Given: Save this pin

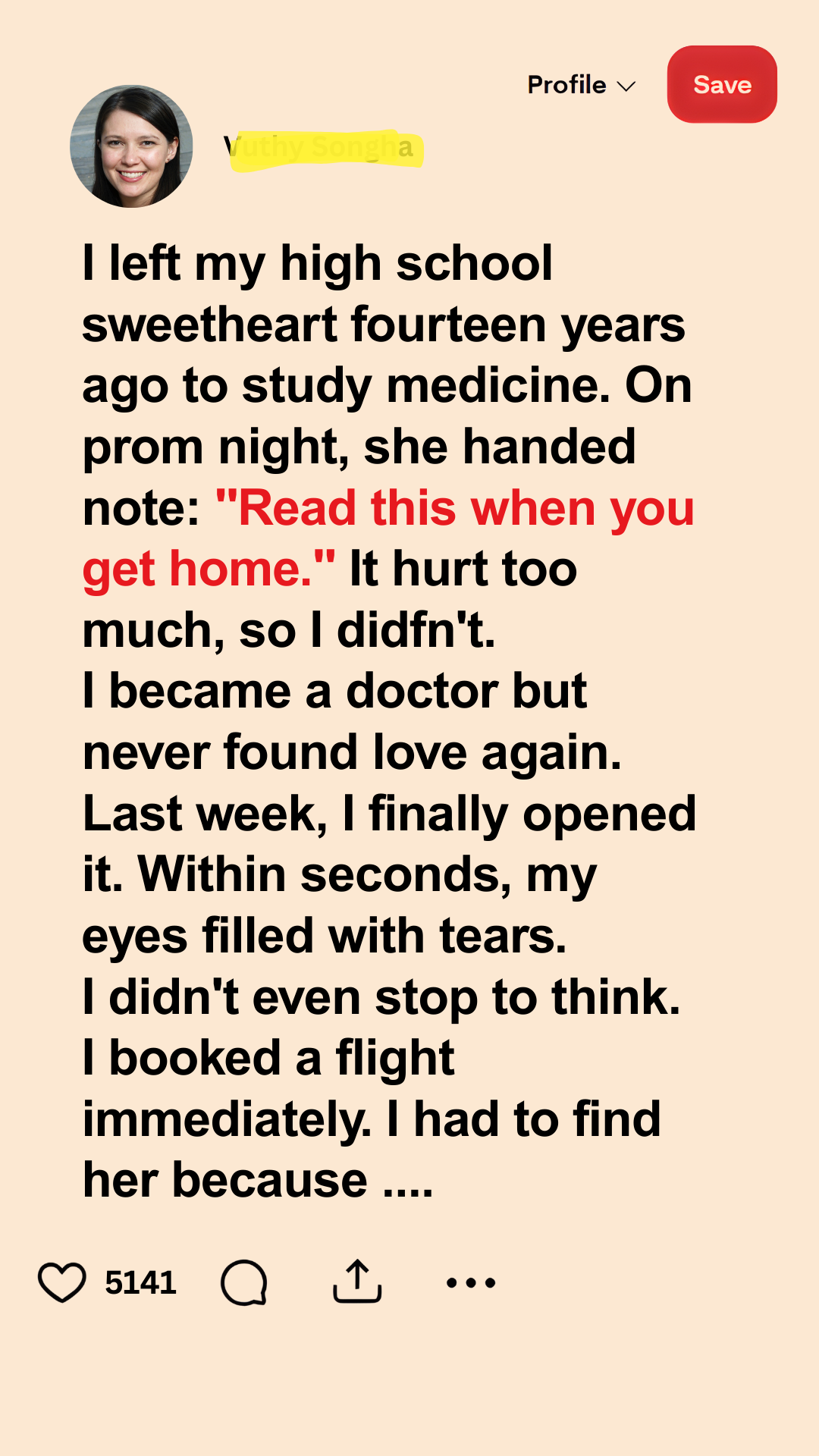Looking at the screenshot, I should click(x=721, y=84).
